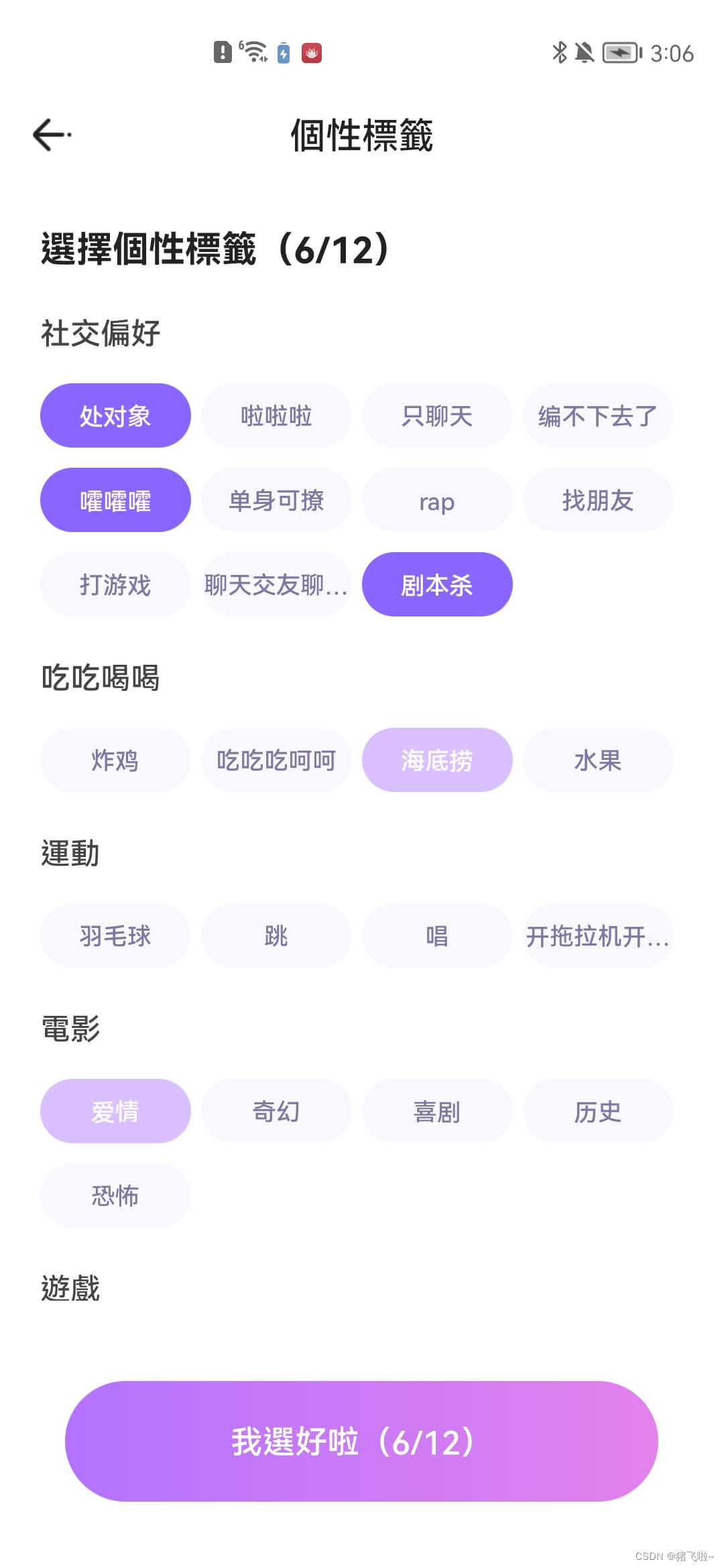Add the 历史 movie tag

598,1112
